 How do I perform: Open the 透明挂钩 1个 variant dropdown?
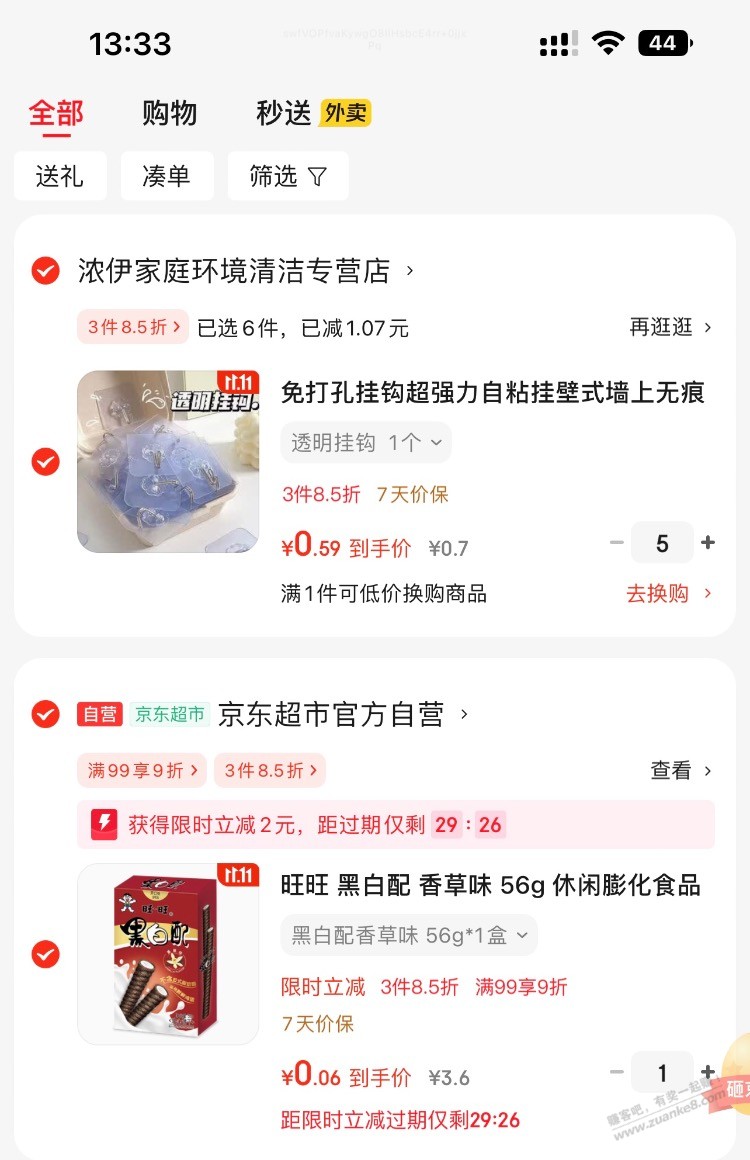[366, 443]
